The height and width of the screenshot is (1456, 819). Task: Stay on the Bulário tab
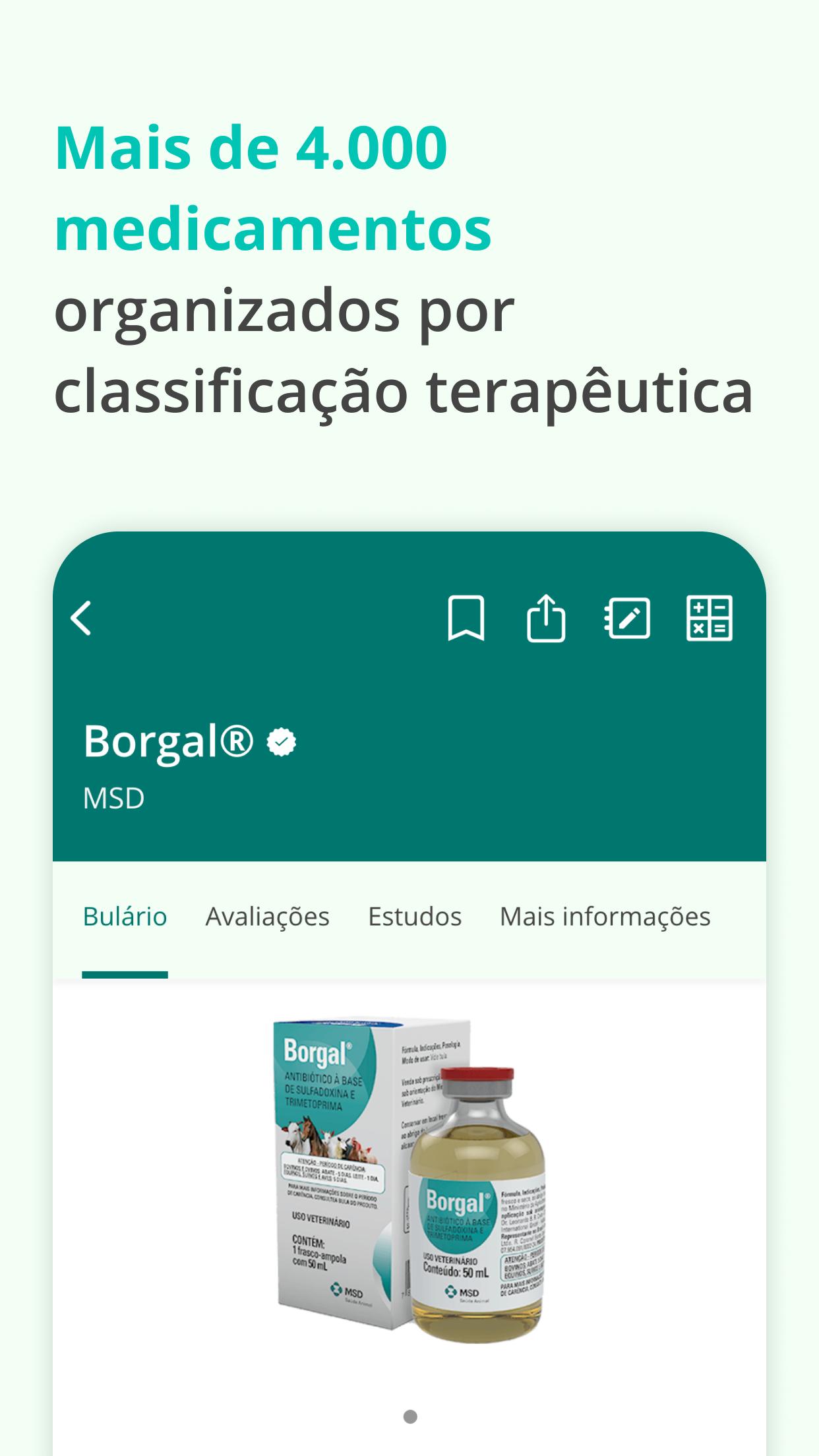tap(124, 915)
